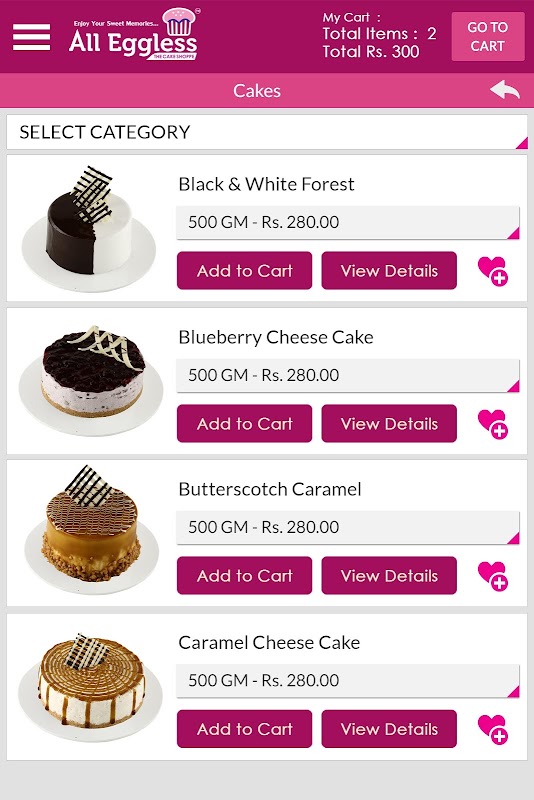This screenshot has height=800, width=534.
Task: Open weight dropdown for Butterscotch Caramel
Action: 348,528
